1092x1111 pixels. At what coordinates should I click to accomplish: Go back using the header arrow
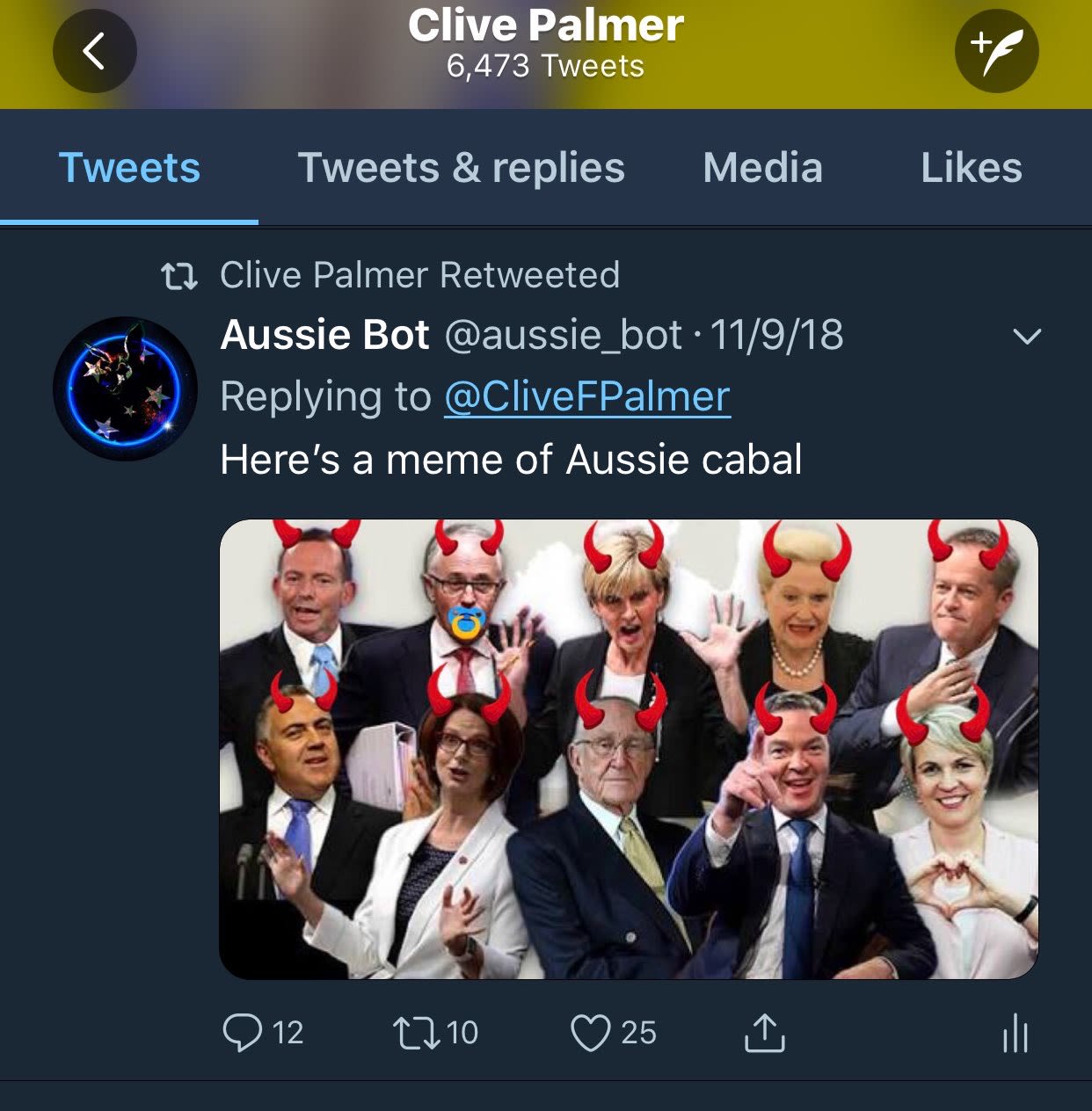95,51
